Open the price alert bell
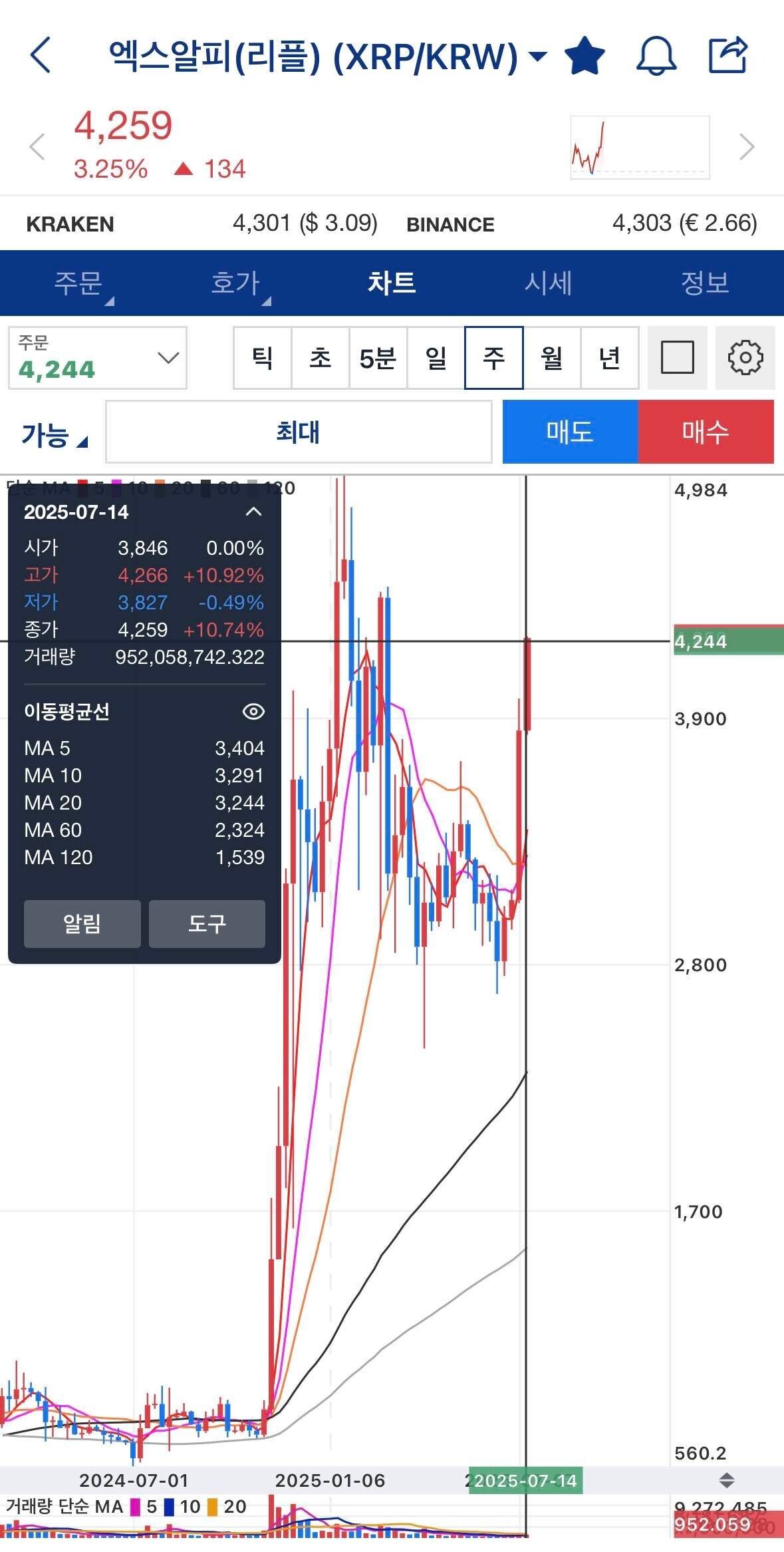The height and width of the screenshot is (1552, 784). click(x=656, y=56)
